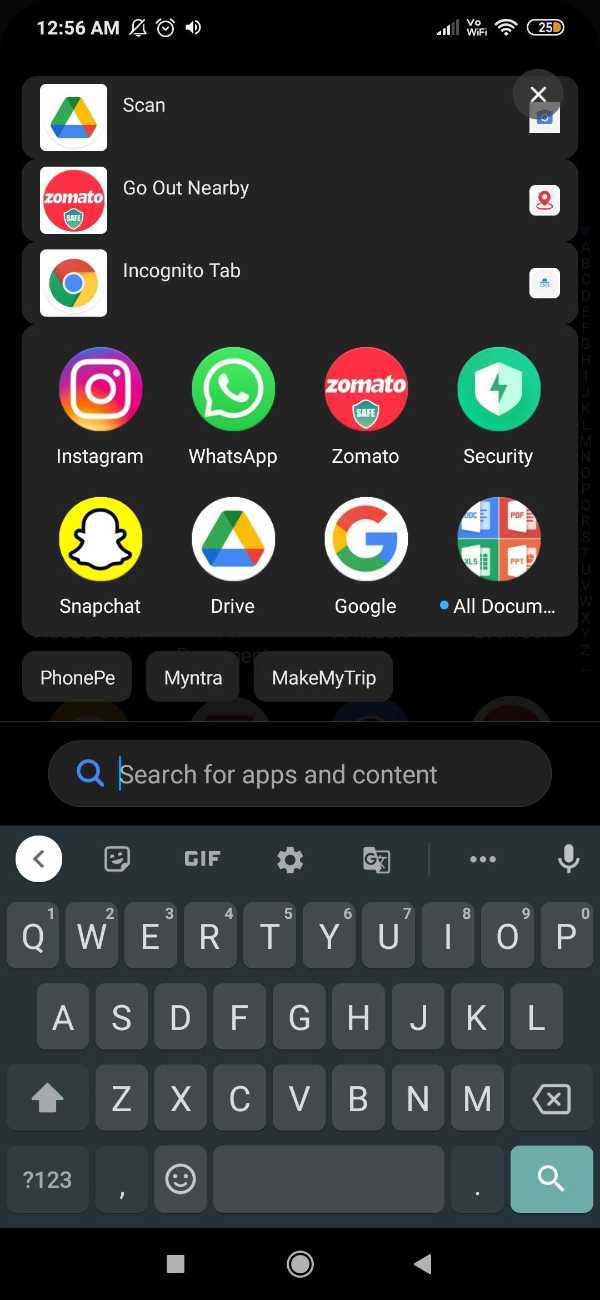Tap the keyboard microphone for voice input
The height and width of the screenshot is (1300, 600).
(568, 859)
